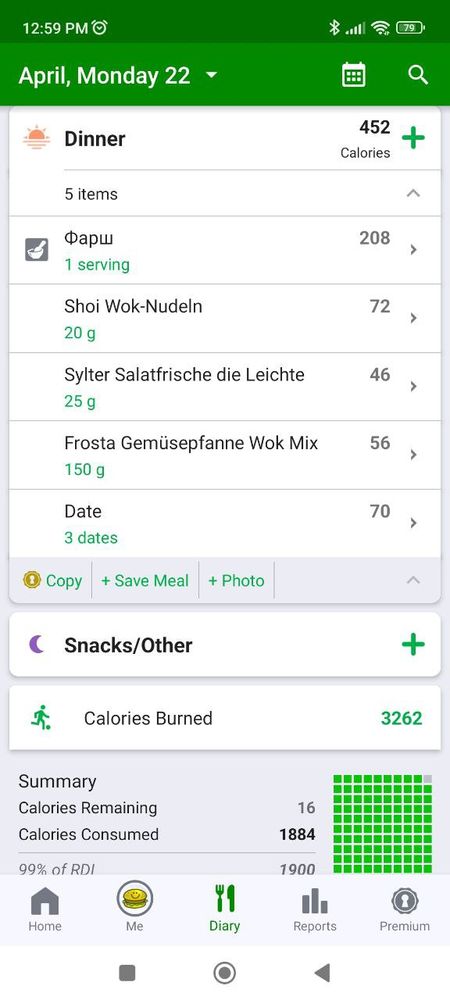The image size is (450, 1000).
Task: Tap the system back button
Action: (323, 973)
